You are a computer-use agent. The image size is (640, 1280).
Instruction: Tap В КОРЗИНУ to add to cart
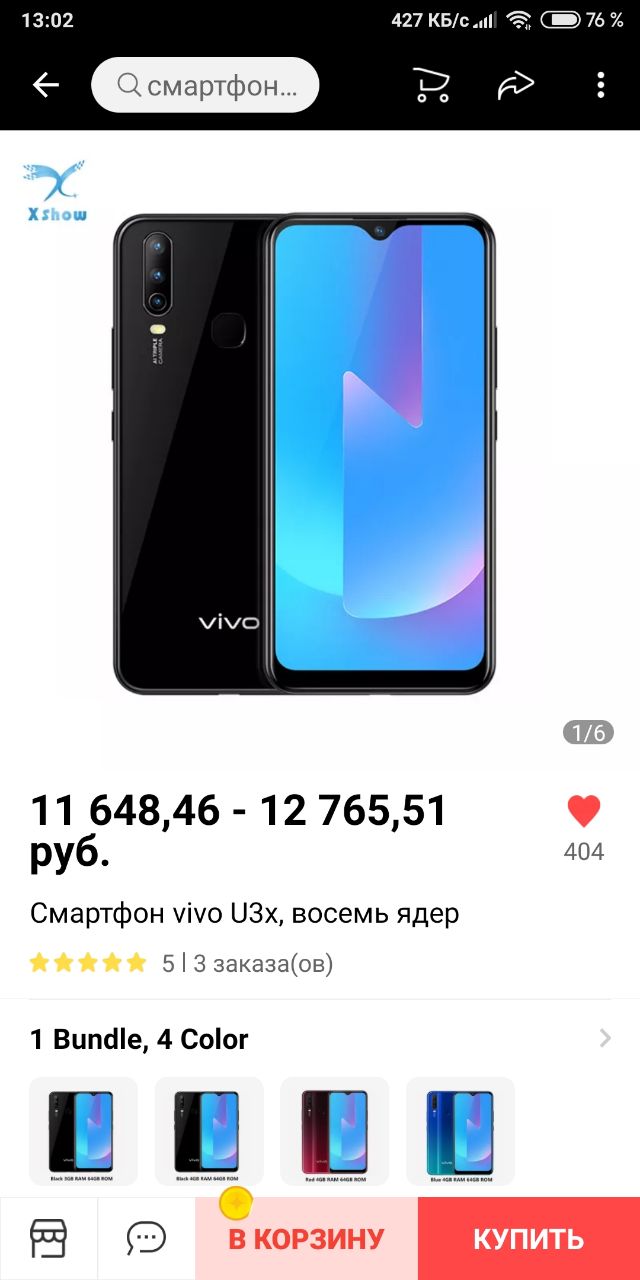point(306,1239)
